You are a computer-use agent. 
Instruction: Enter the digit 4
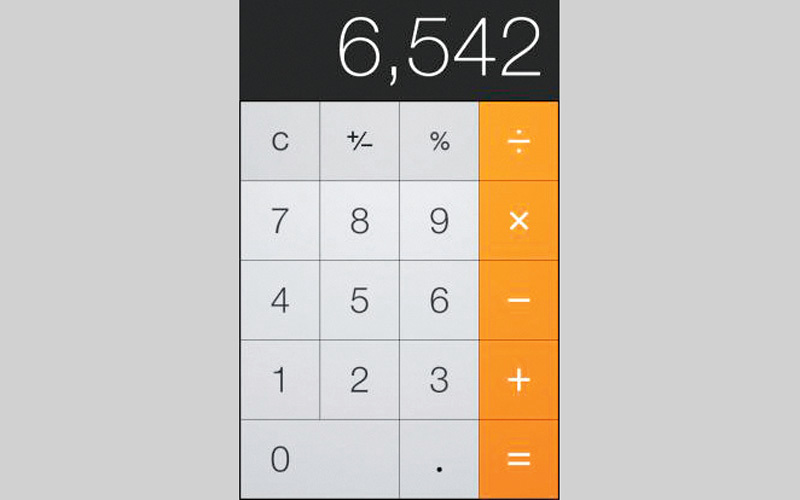[280, 300]
